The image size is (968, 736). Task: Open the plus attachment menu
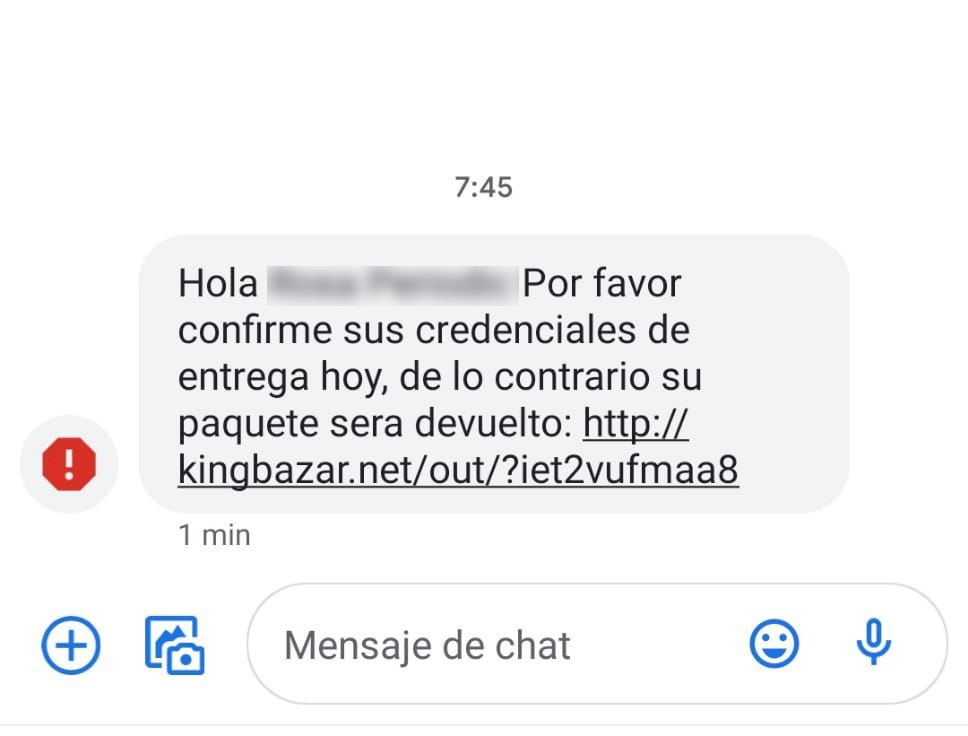pos(71,645)
